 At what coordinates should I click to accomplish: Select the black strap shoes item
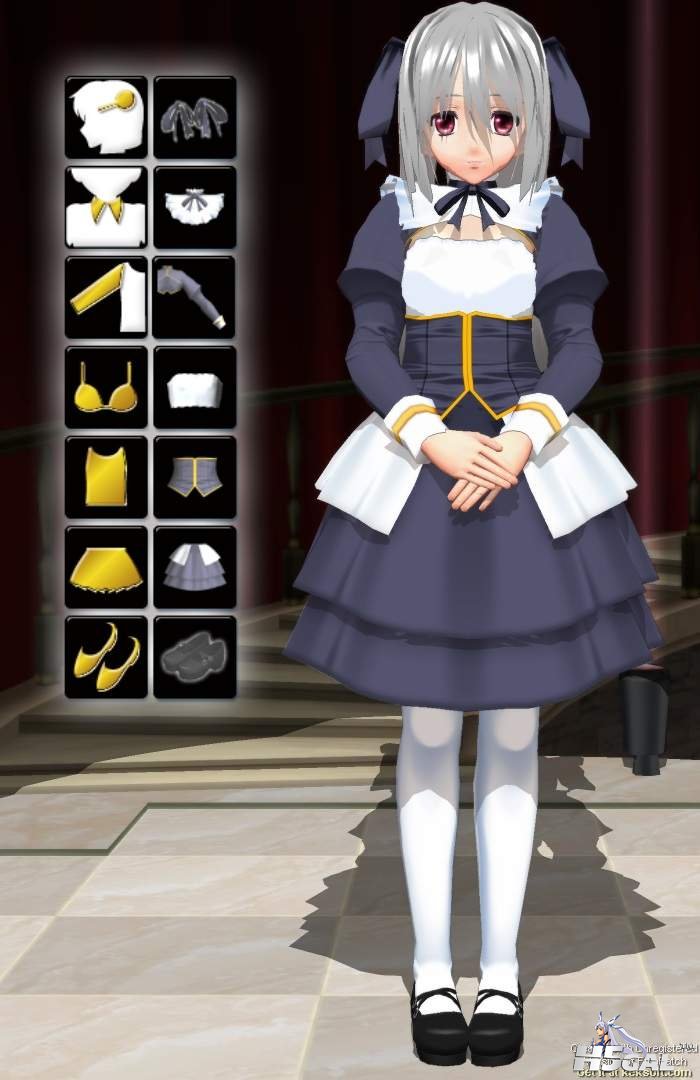click(x=194, y=657)
